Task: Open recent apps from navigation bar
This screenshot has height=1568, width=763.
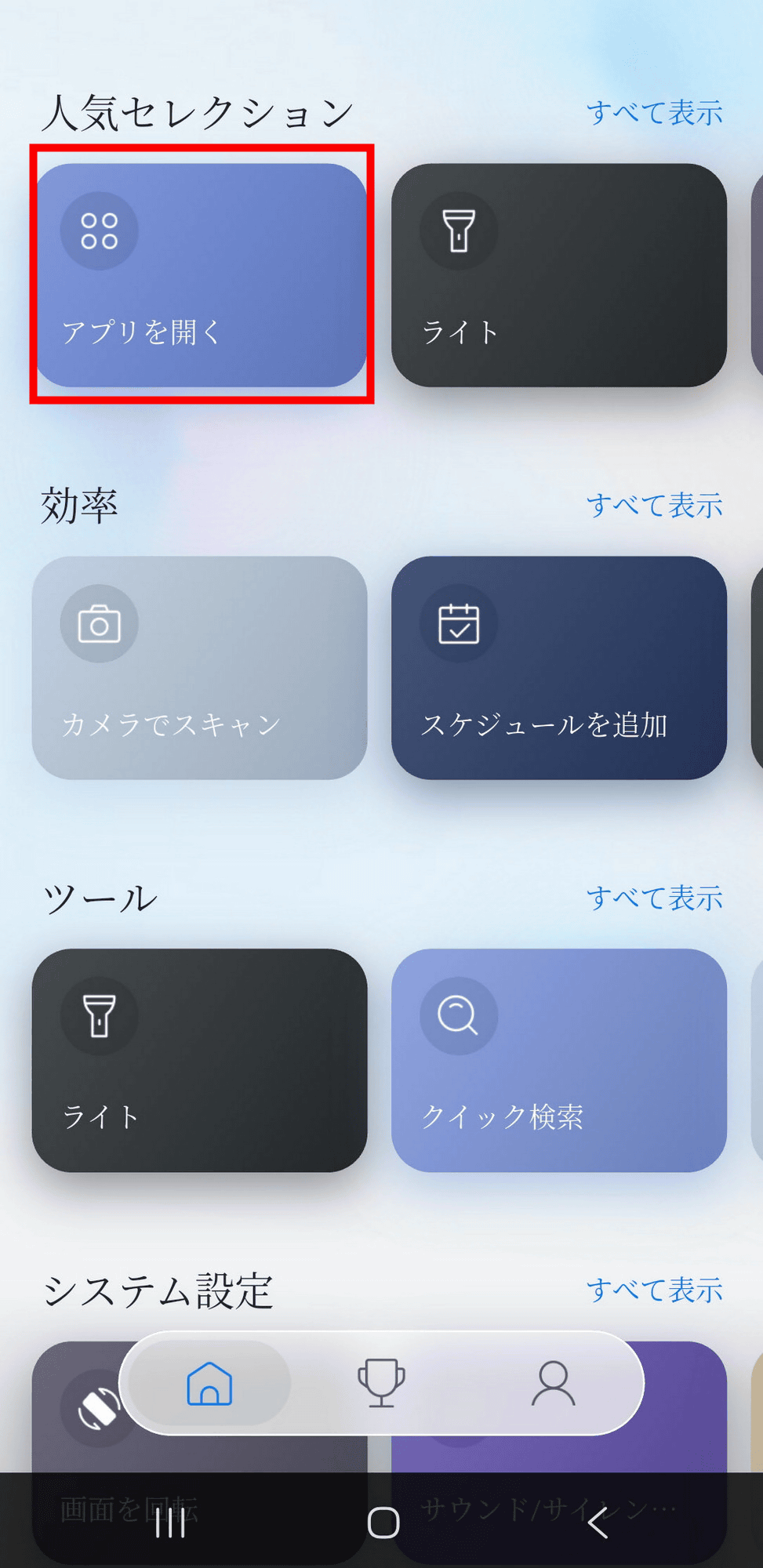Action: (170, 1523)
